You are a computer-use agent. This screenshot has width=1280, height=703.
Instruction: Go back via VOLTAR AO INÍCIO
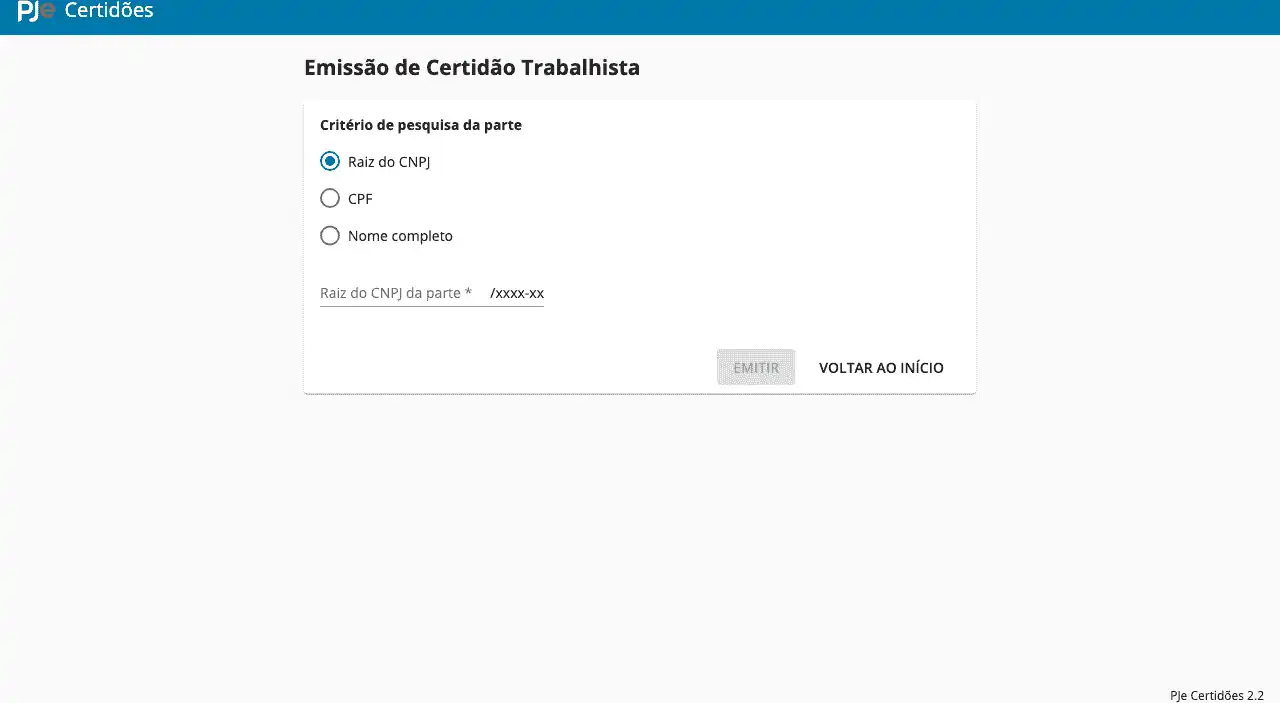881,367
